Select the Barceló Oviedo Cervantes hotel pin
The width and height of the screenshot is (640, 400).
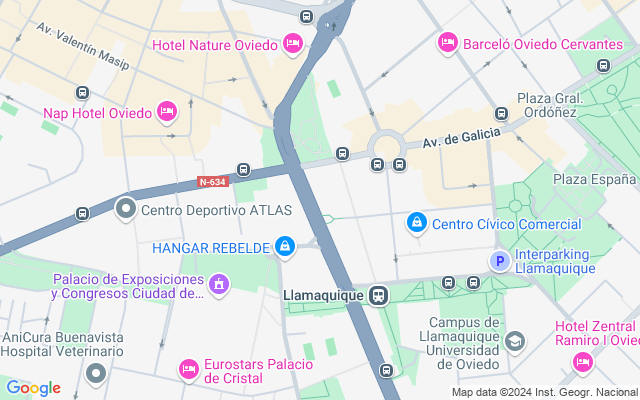pos(447,44)
